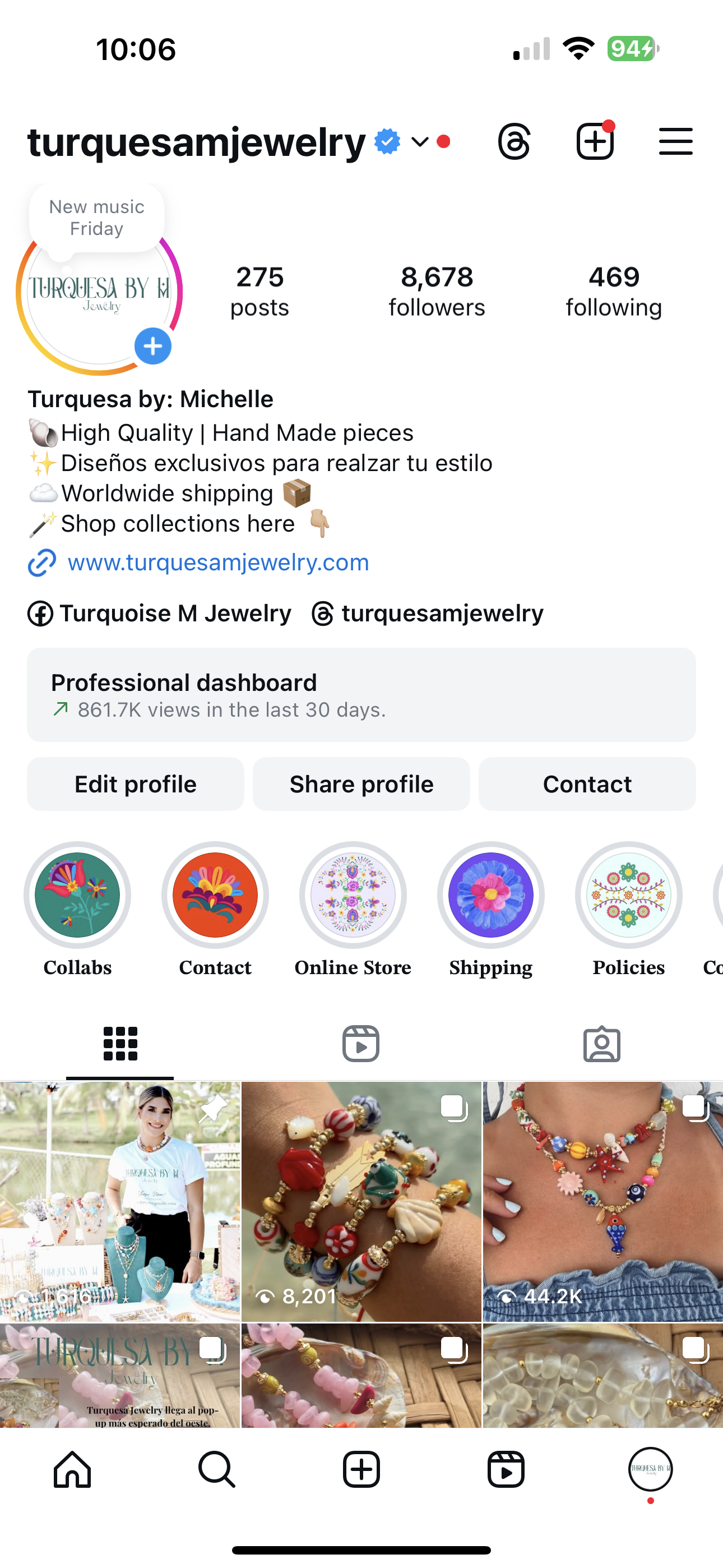723x1568 pixels.
Task: Expand the account switcher dropdown arrow
Action: pyautogui.click(x=420, y=142)
